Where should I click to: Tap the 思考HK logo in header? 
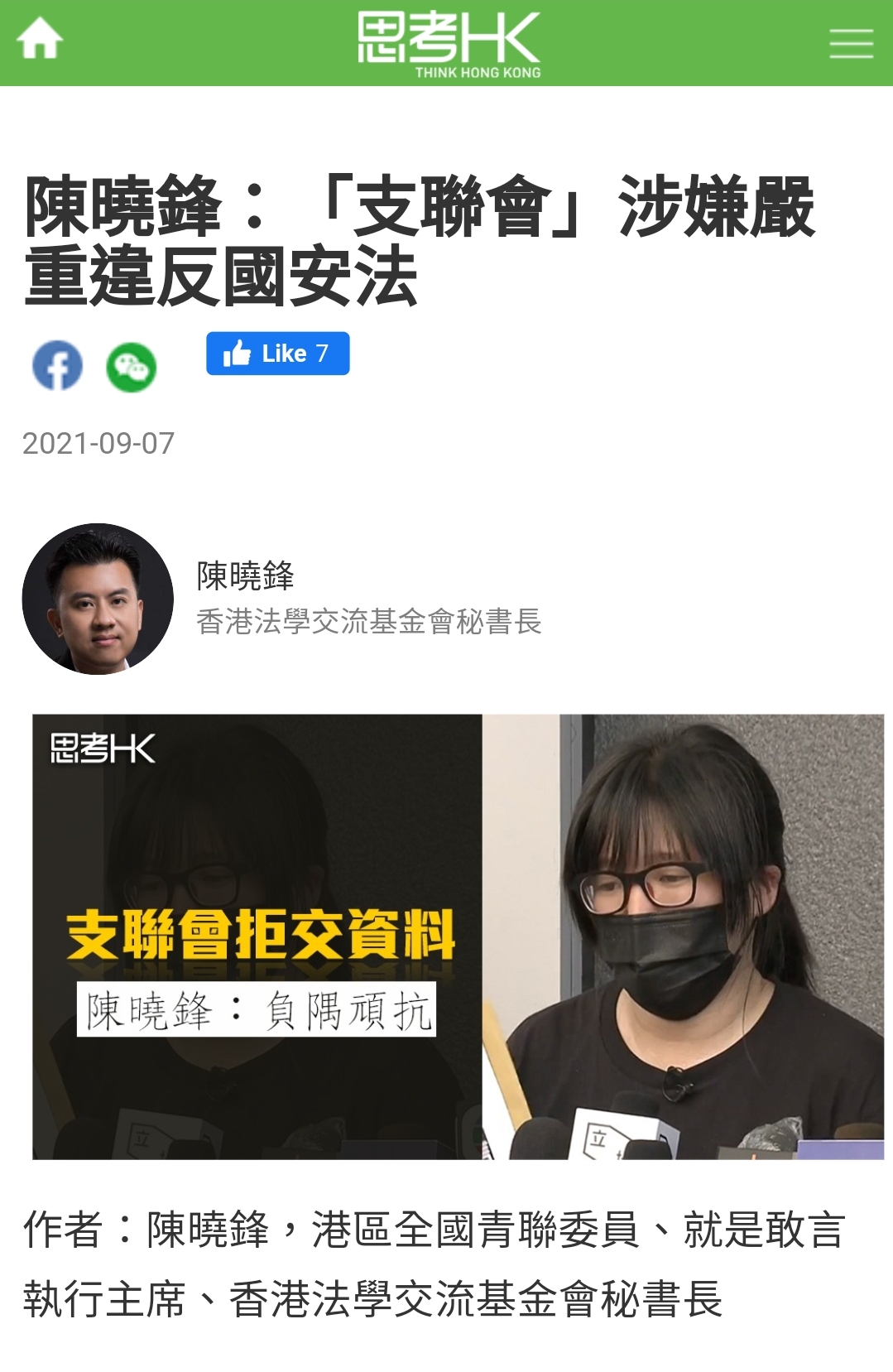pyautogui.click(x=449, y=43)
